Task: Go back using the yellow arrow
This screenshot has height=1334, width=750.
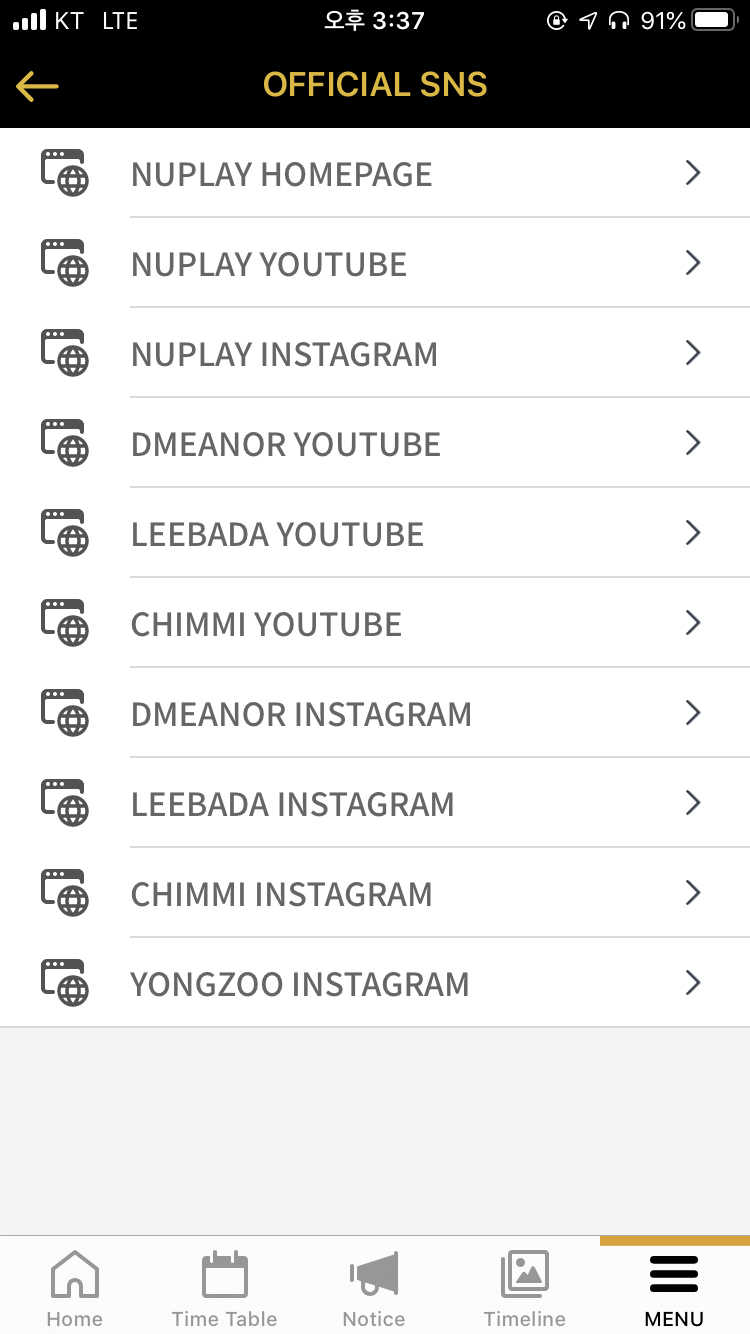Action: tap(37, 86)
